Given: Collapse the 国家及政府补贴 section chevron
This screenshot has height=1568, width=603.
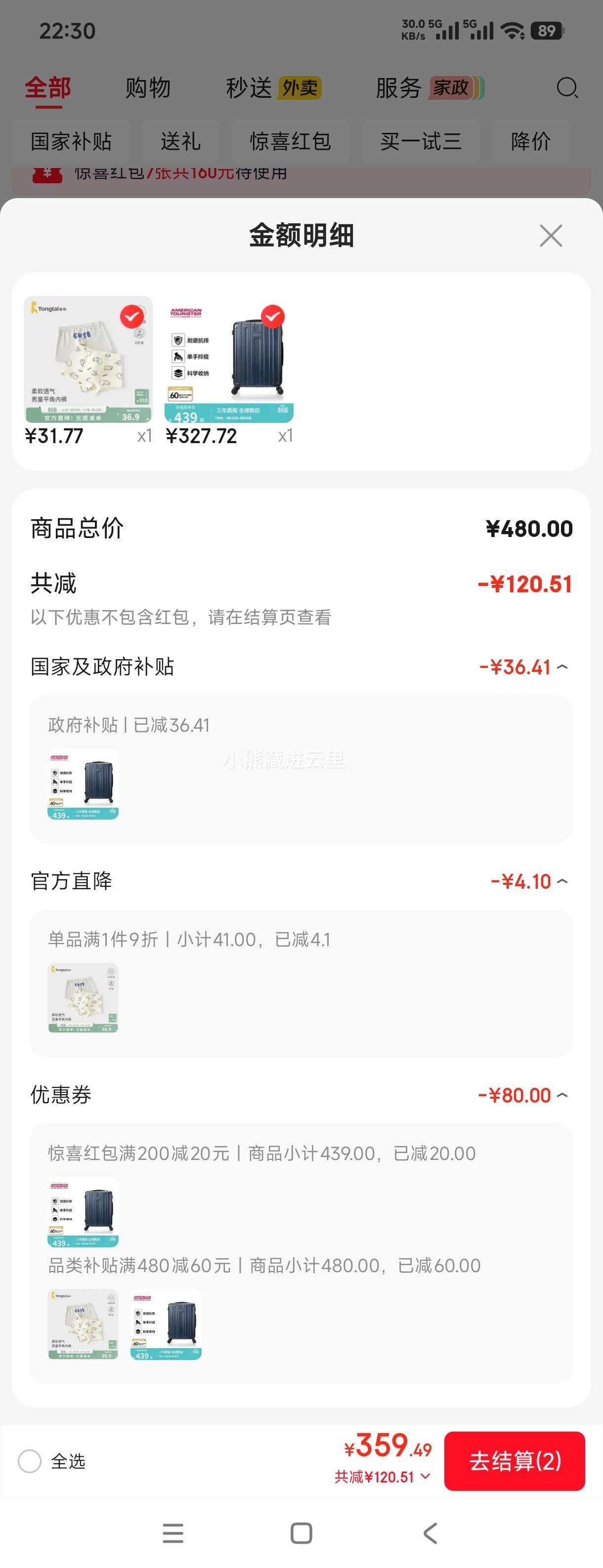Looking at the screenshot, I should coord(563,667).
